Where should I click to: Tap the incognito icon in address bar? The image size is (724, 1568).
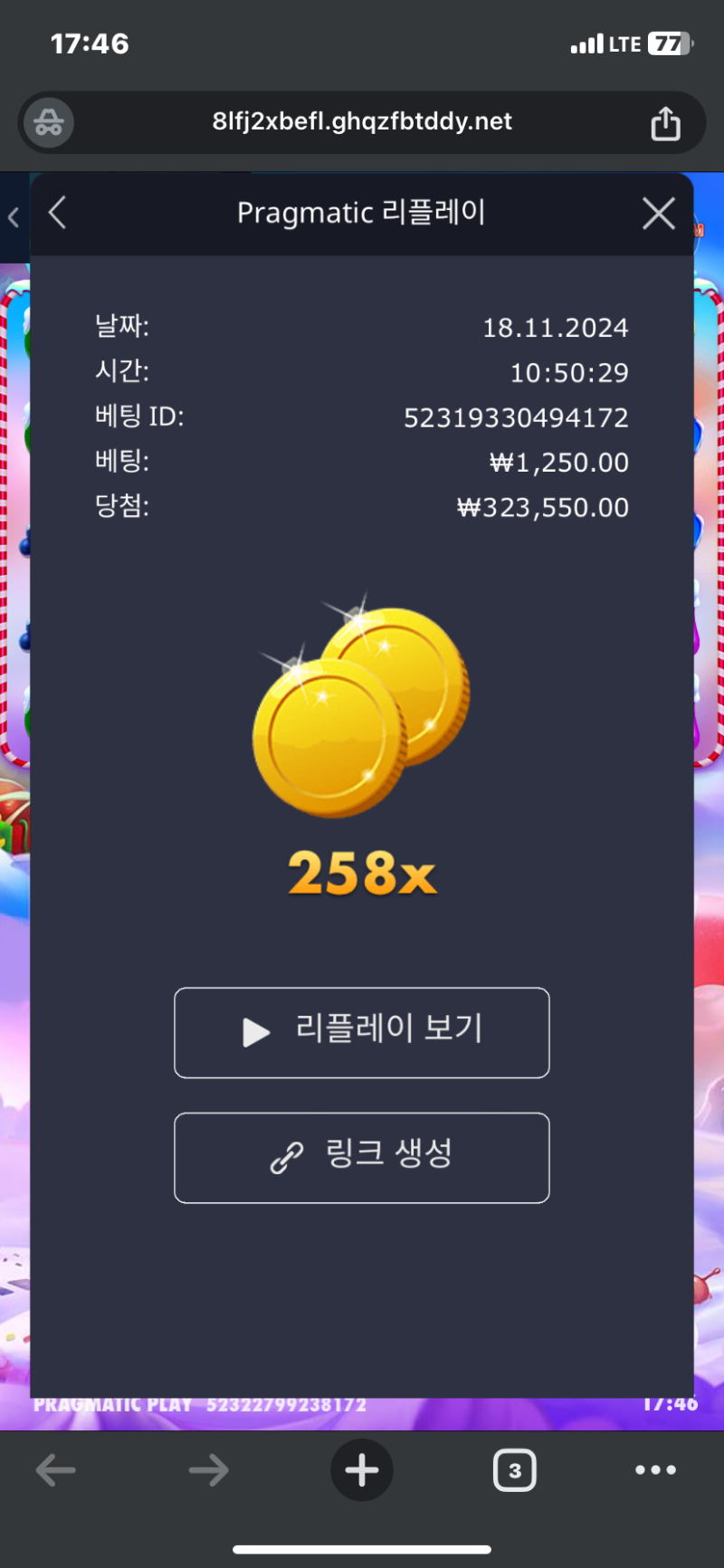(49, 122)
